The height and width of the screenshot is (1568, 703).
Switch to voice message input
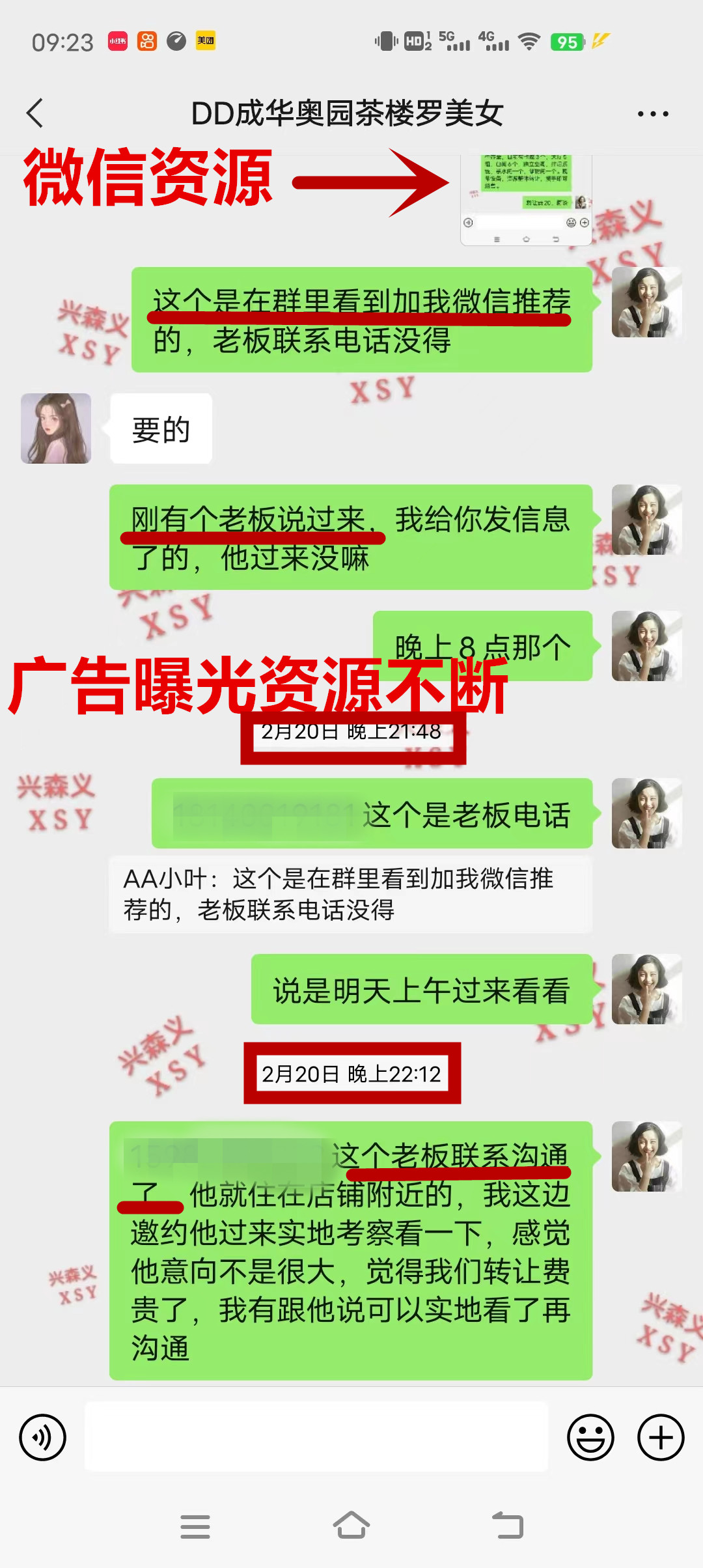pyautogui.click(x=43, y=1437)
